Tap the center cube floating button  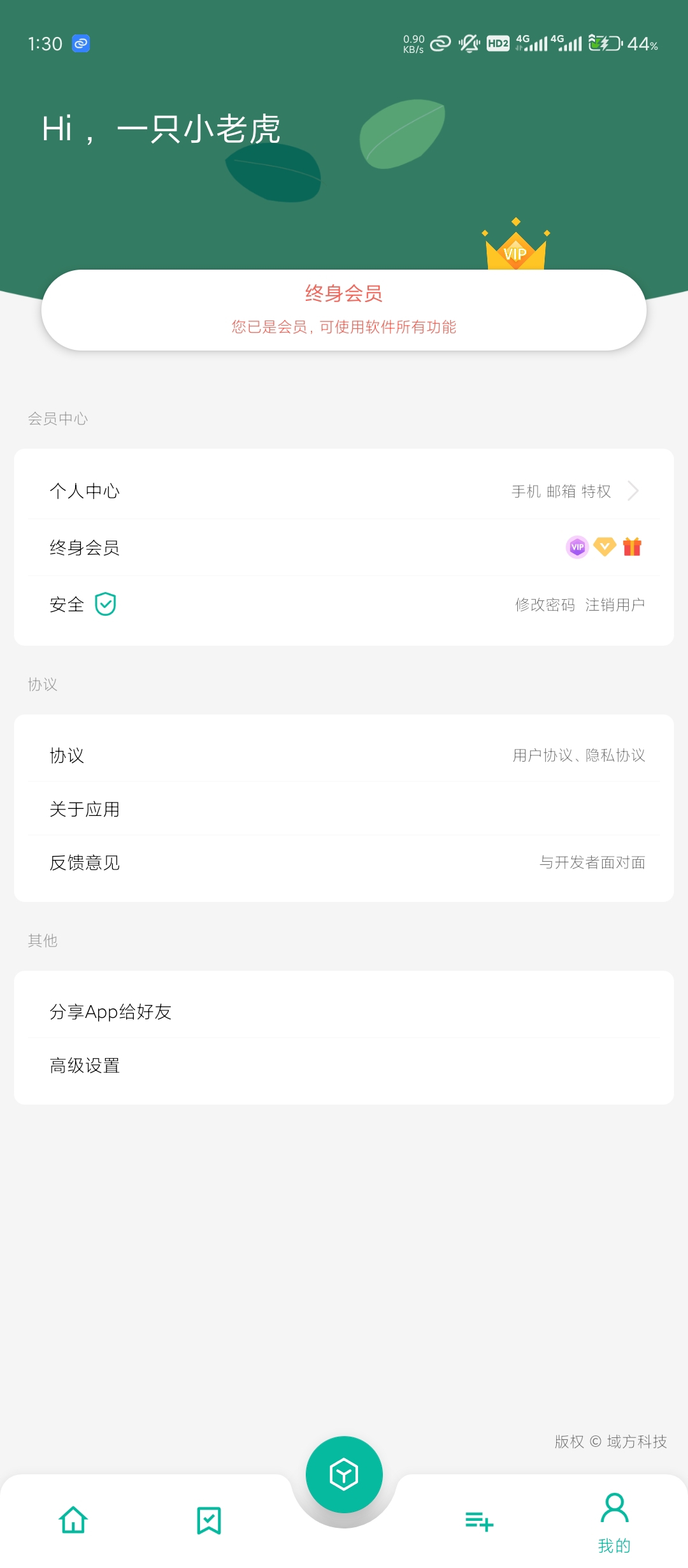[344, 1474]
